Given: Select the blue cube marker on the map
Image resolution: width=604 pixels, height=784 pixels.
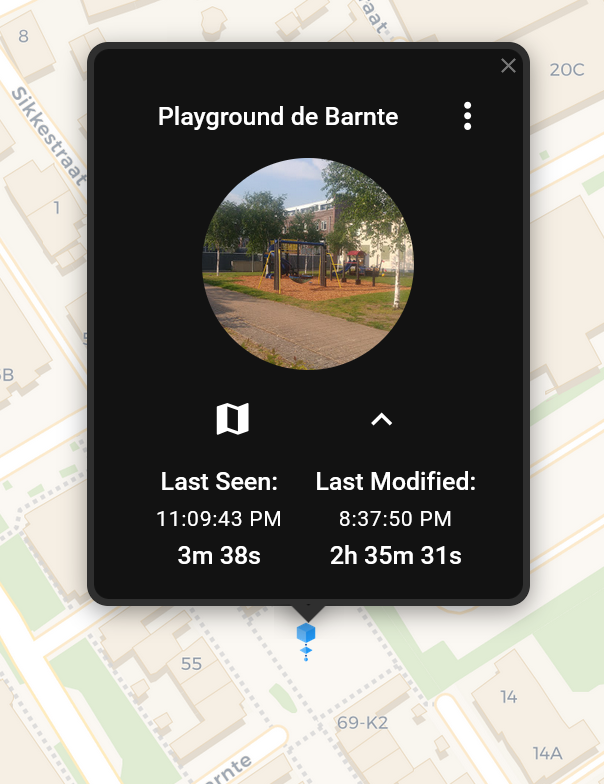Looking at the screenshot, I should point(306,633).
